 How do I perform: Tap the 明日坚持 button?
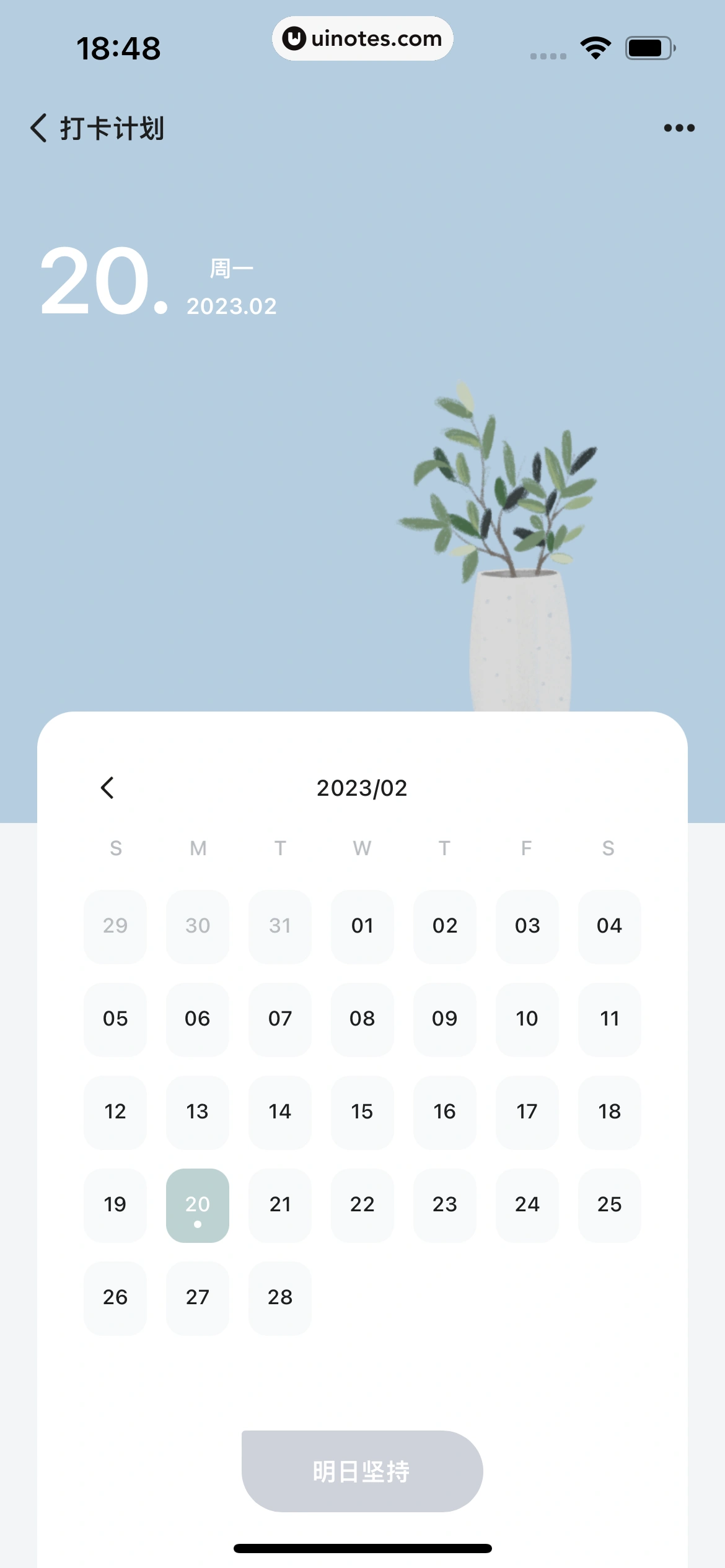[x=362, y=1471]
